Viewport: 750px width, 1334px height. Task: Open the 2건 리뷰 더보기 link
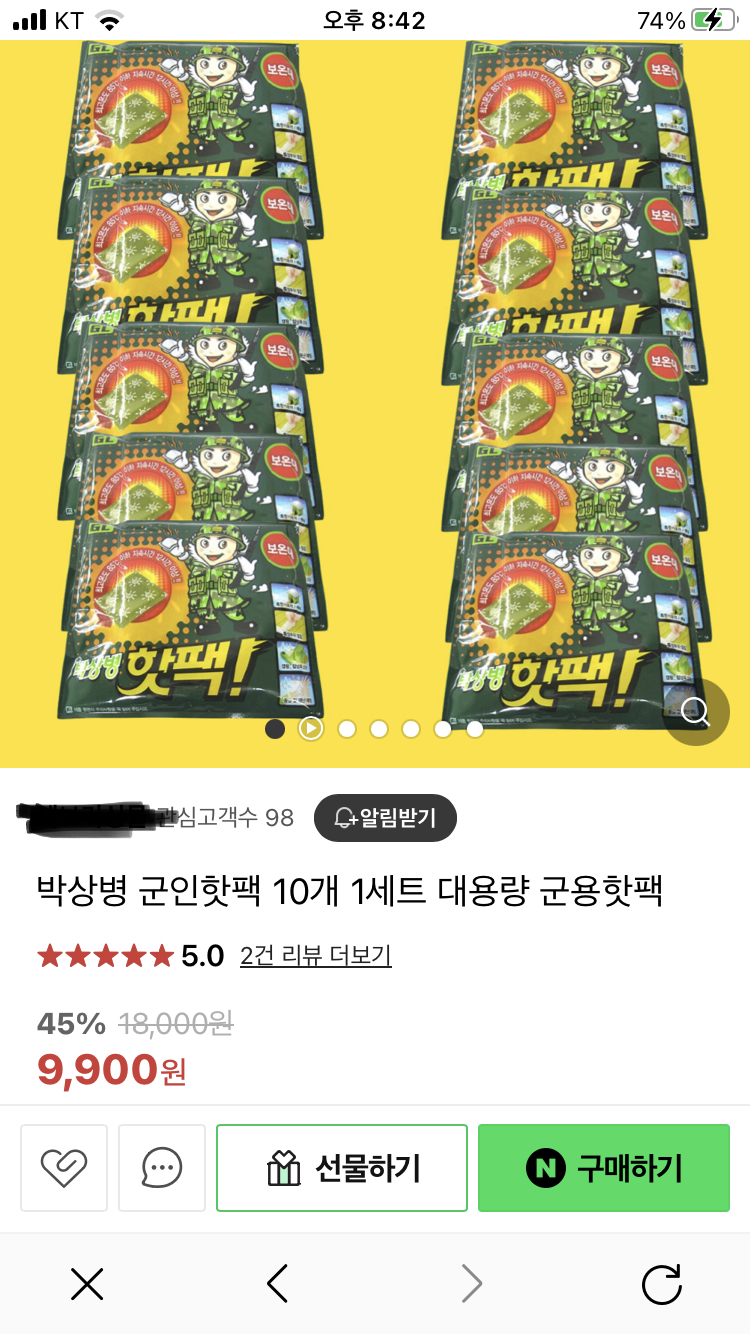(x=315, y=955)
